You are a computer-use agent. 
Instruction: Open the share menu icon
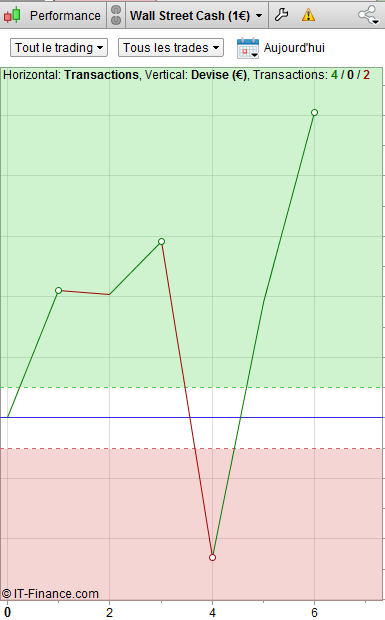click(x=368, y=15)
